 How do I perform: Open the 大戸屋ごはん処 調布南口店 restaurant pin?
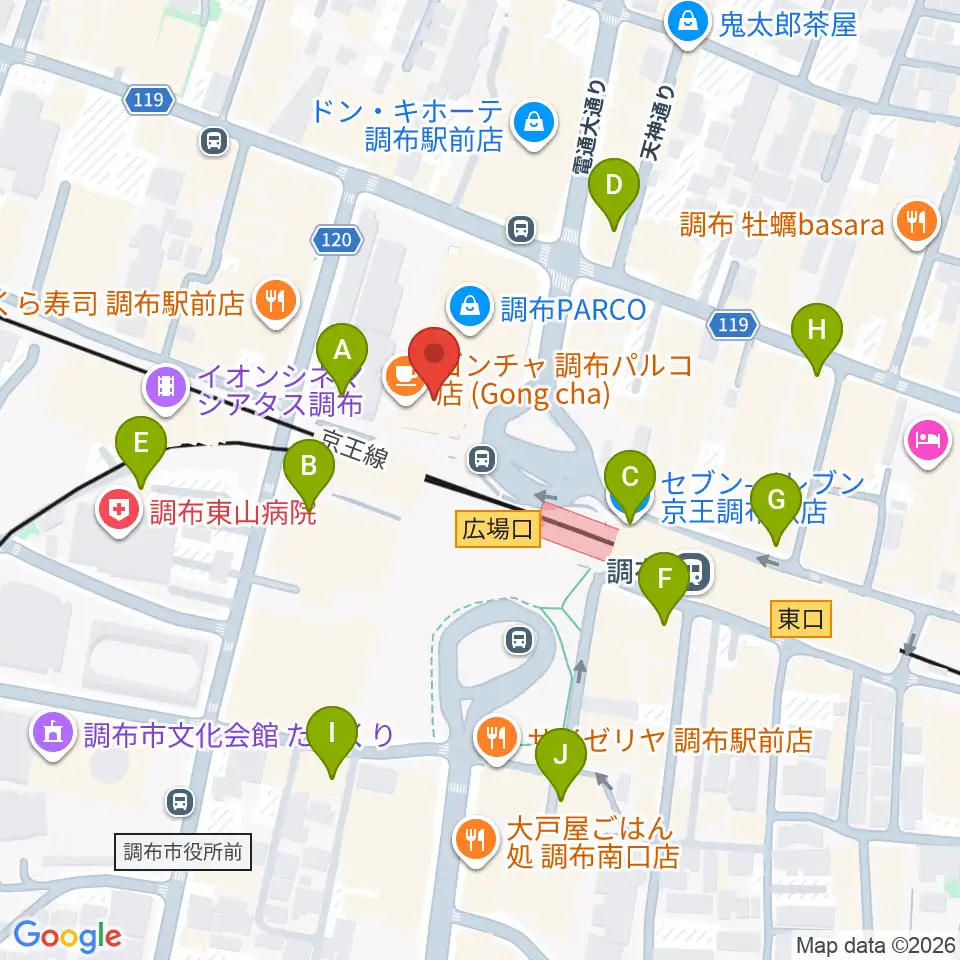click(x=475, y=842)
